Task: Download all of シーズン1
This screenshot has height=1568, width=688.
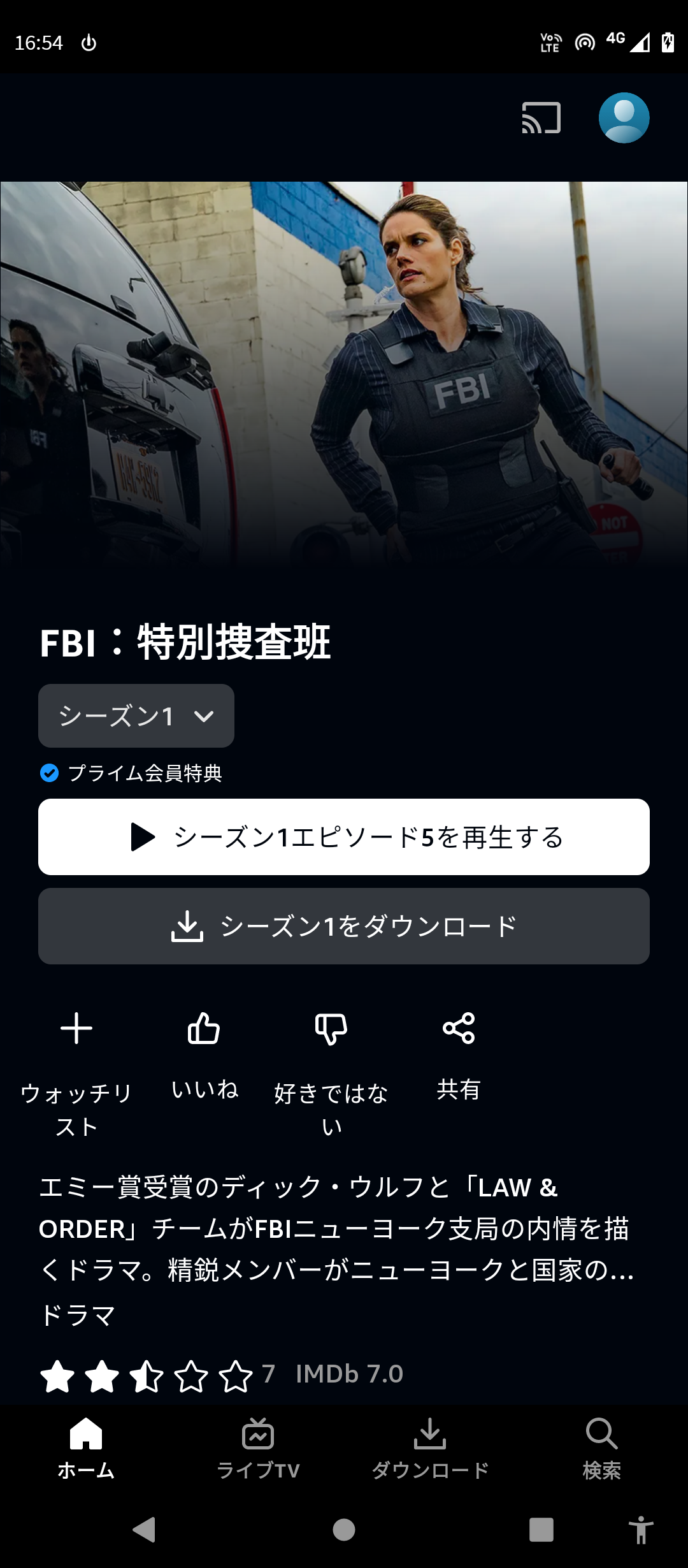Action: (344, 926)
